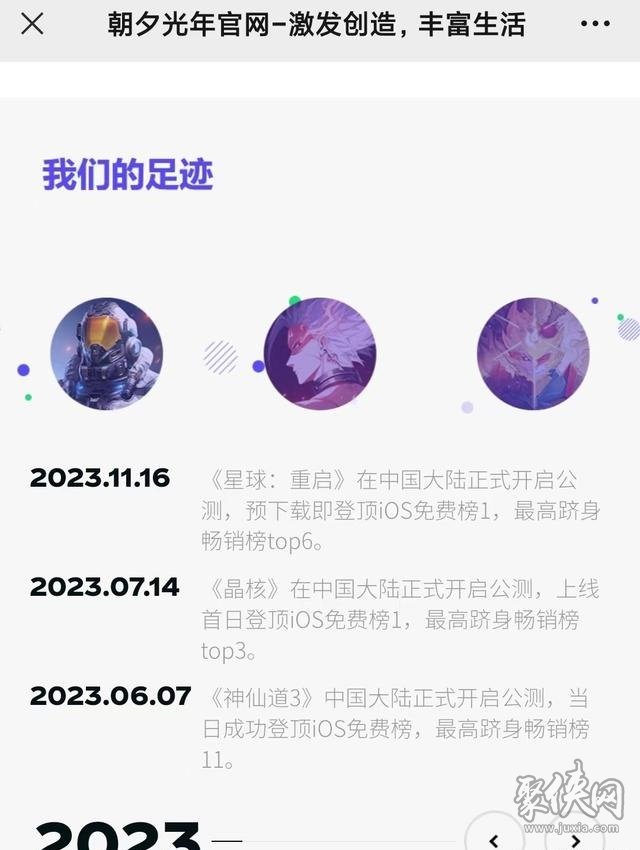Screen dimensions: 640x850
Task: Go to previous timeline year with left arrow
Action: (x=494, y=838)
